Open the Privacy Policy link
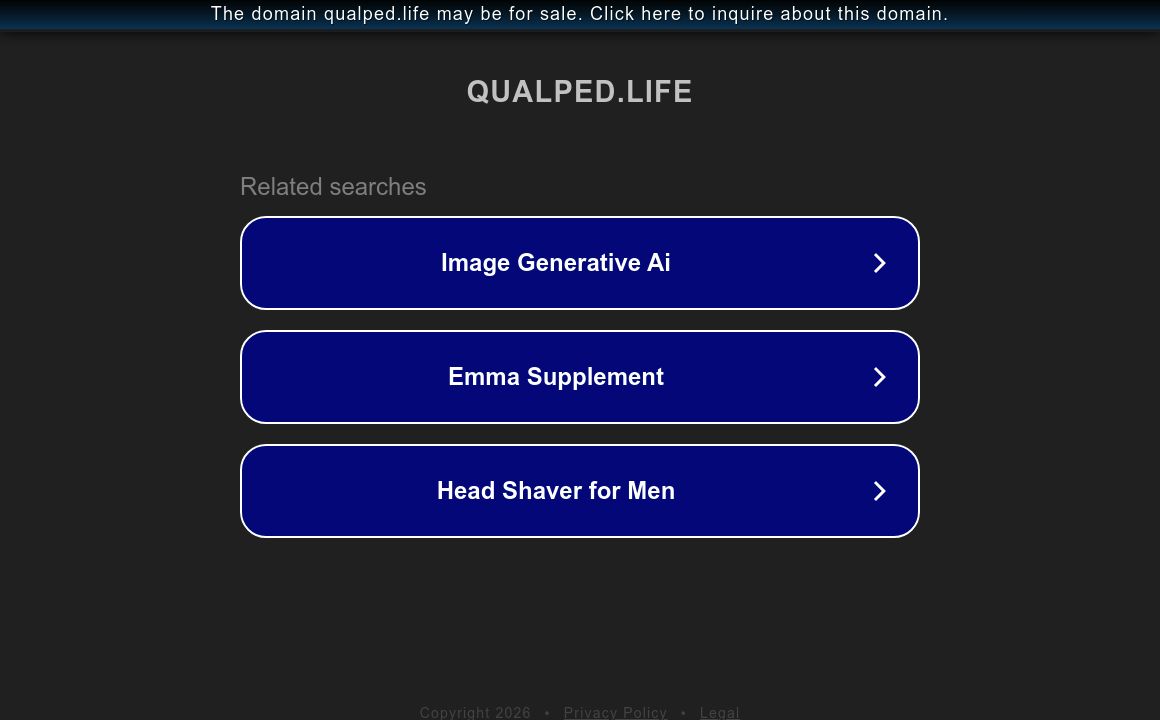Image resolution: width=1160 pixels, height=720 pixels. click(615, 712)
